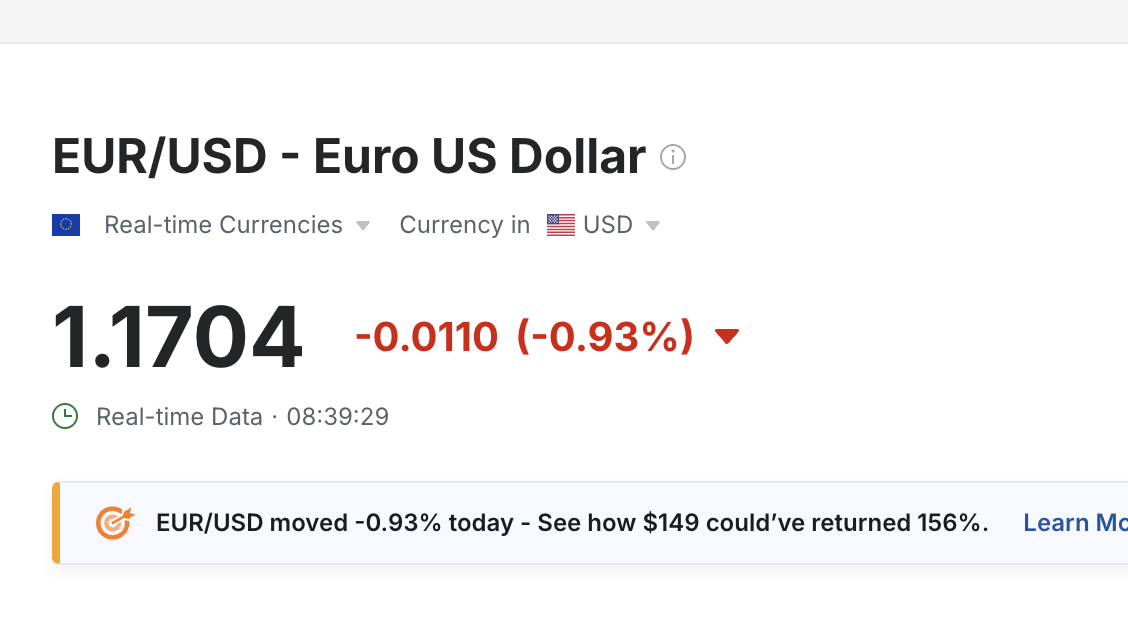Screen dimensions: 1128x618
Task: Open the USD currency selector
Action: [606, 225]
